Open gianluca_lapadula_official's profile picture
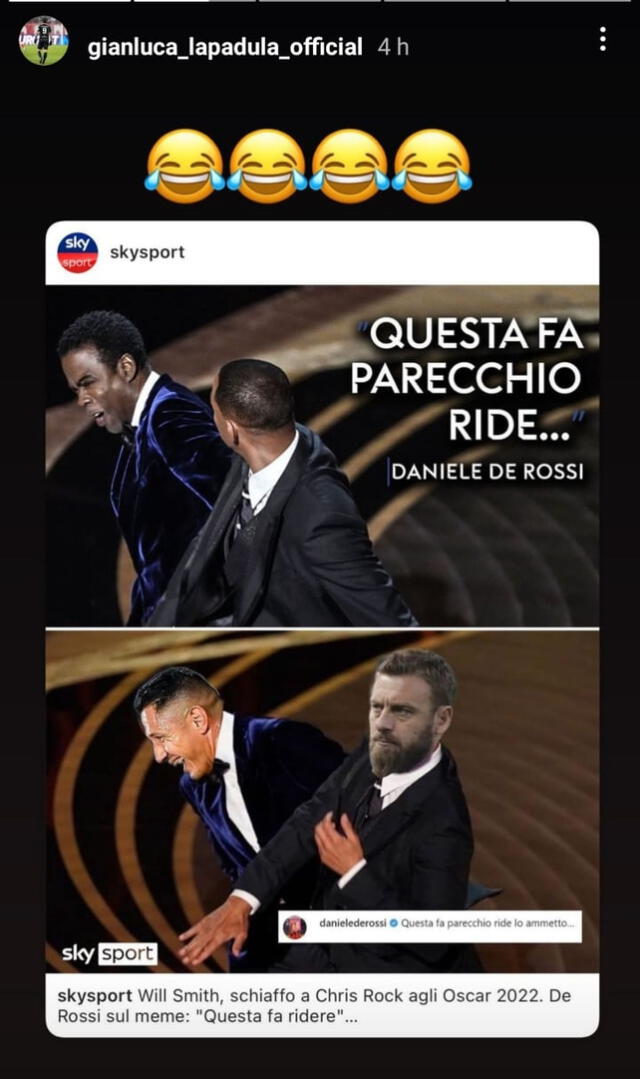This screenshot has width=640, height=1079. [44, 41]
